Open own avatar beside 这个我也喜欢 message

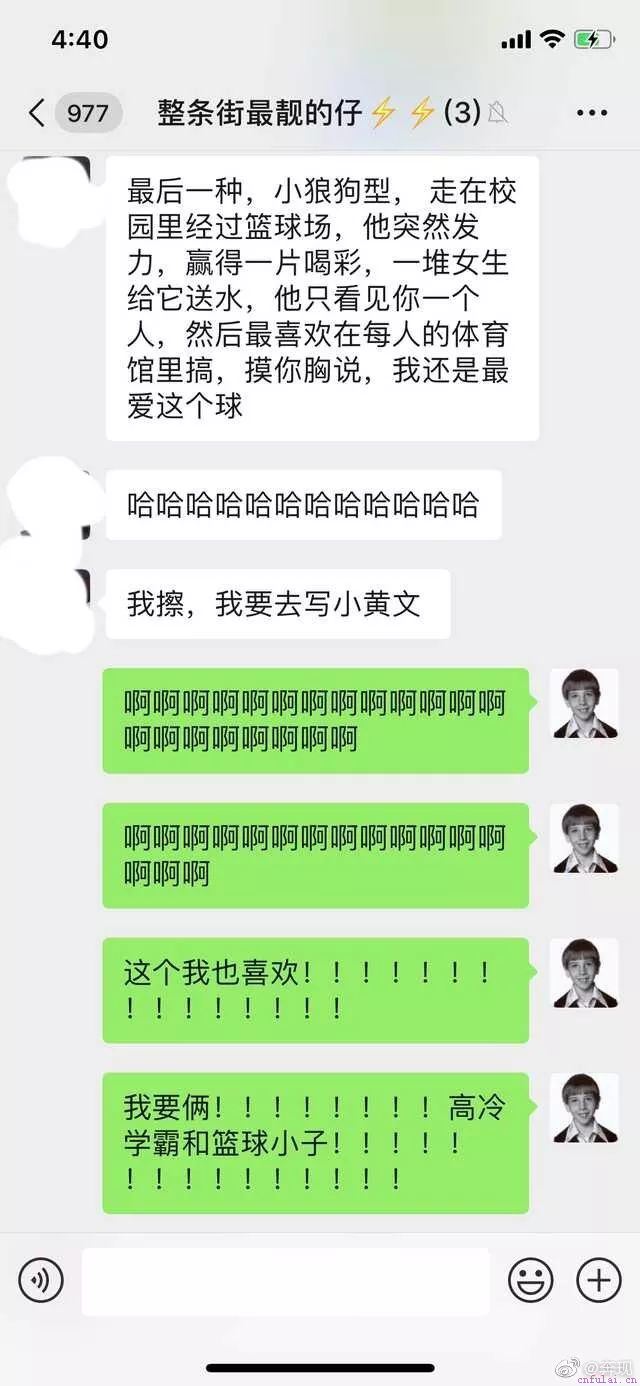585,972
